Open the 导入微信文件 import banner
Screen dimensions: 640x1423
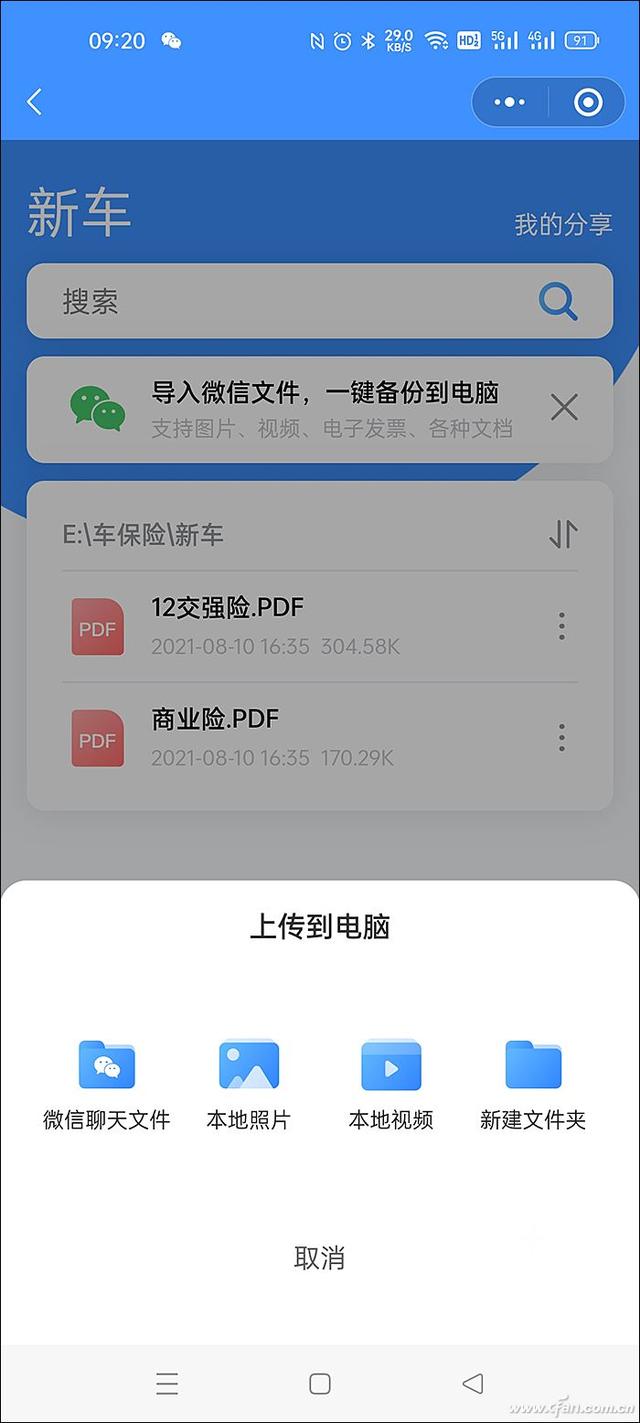click(x=320, y=409)
